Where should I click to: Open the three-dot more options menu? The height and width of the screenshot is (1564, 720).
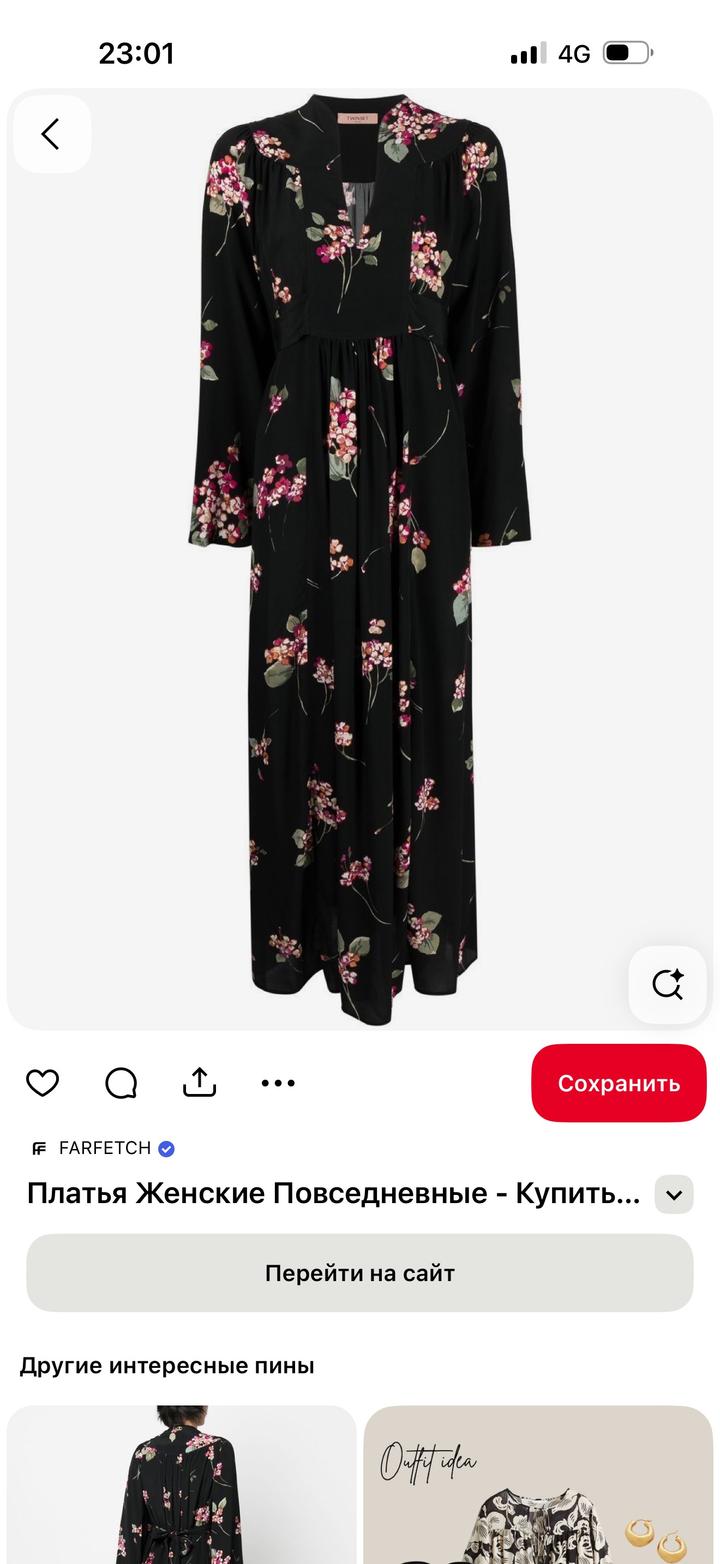(278, 1083)
